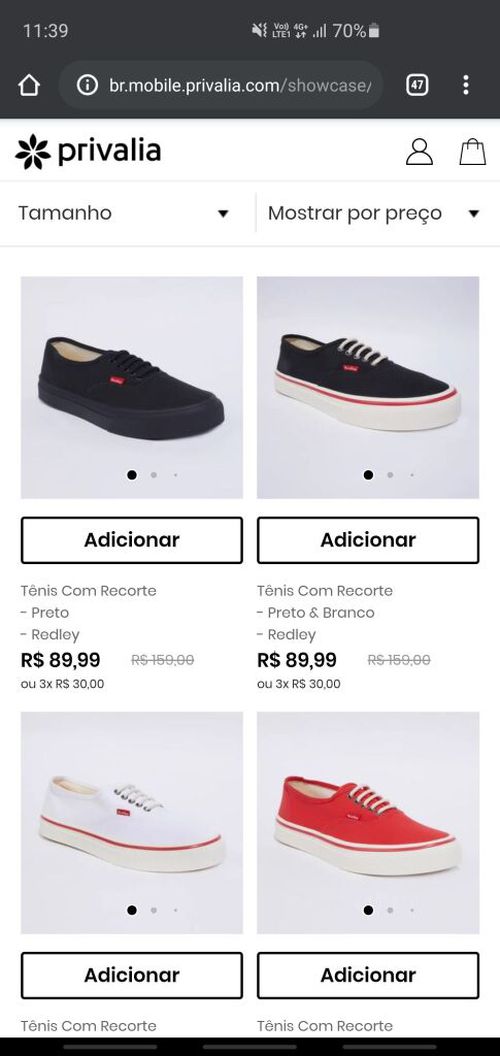Add the Preto & Branco sneaker to bag
500x1056 pixels.
[x=368, y=540]
